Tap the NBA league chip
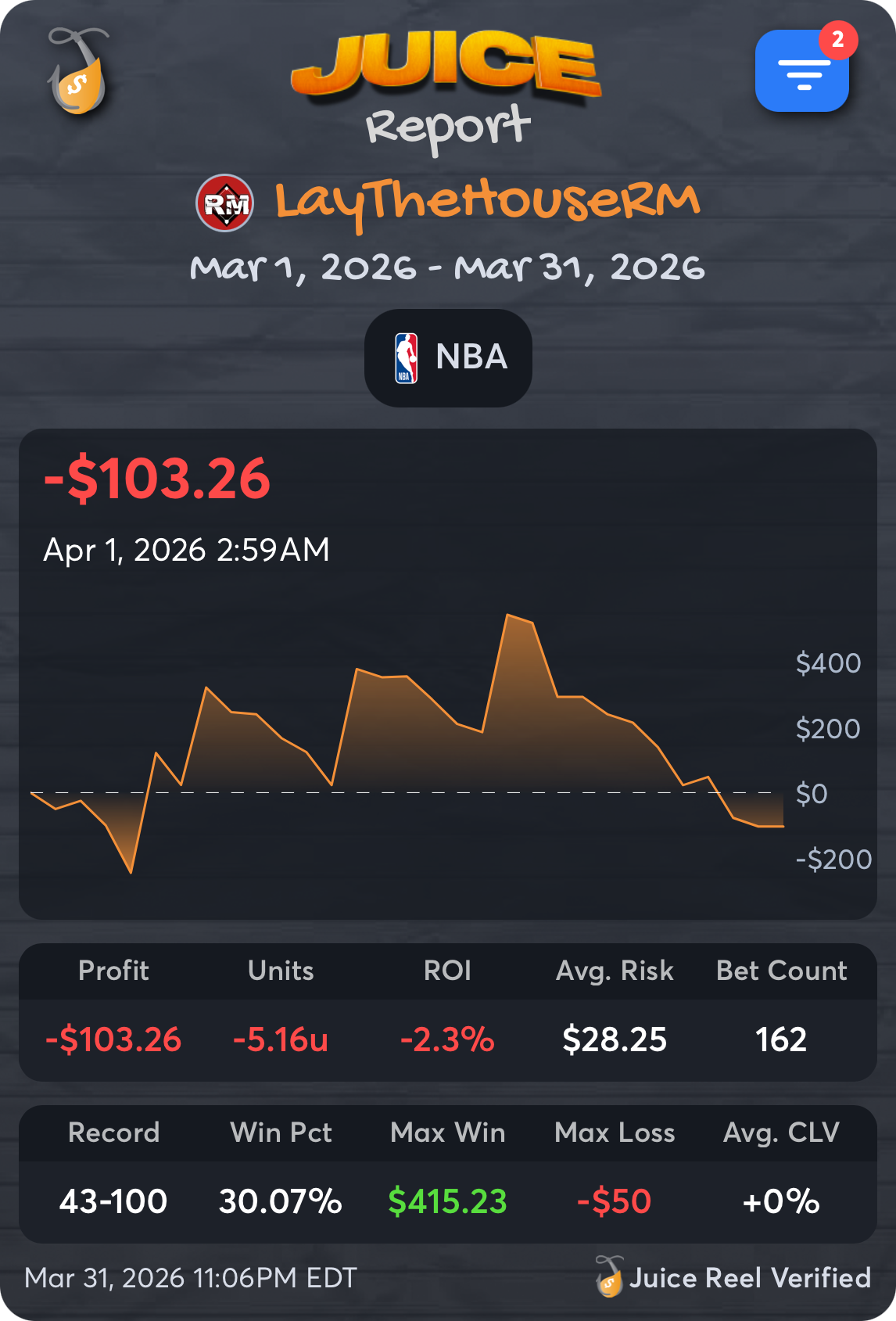Screen dimensions: 896x1321 pyautogui.click(x=448, y=357)
